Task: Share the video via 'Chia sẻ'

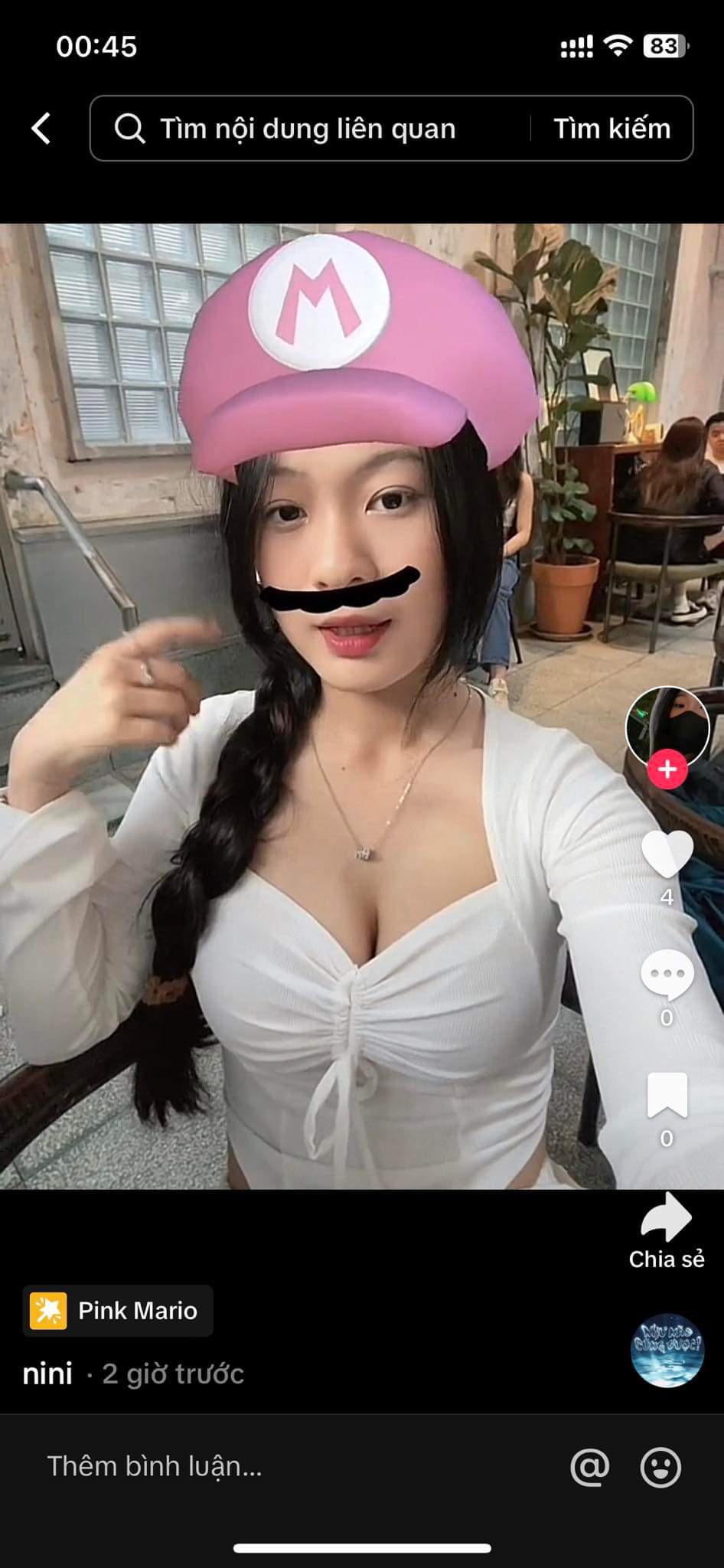Action: point(667,1220)
